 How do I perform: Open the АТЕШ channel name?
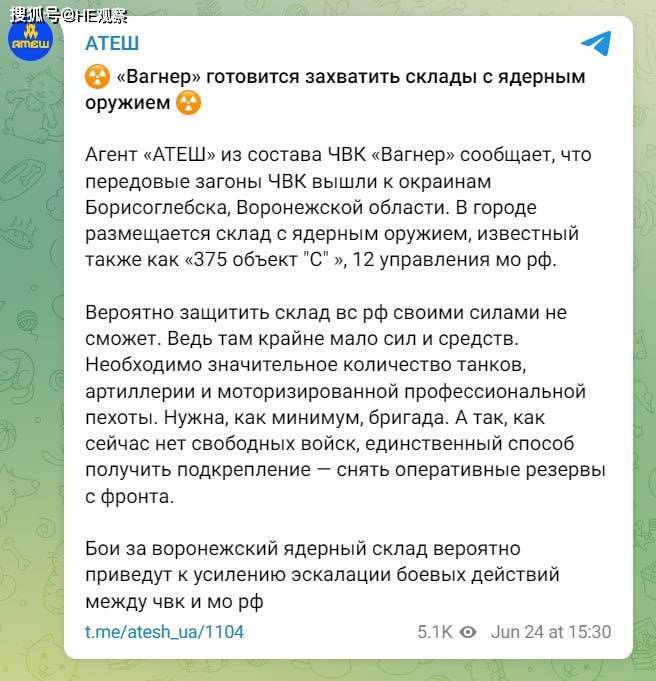click(112, 43)
